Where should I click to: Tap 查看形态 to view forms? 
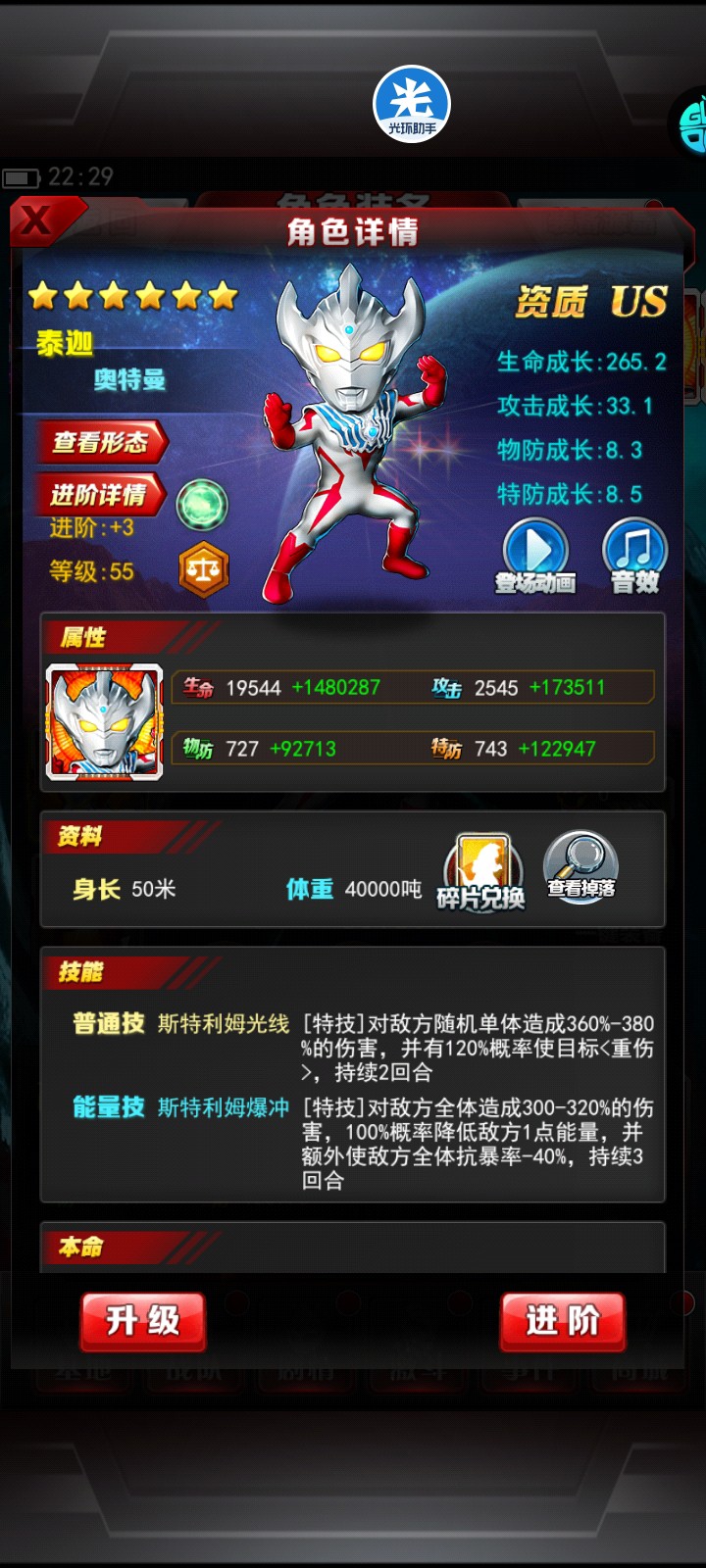coord(101,442)
